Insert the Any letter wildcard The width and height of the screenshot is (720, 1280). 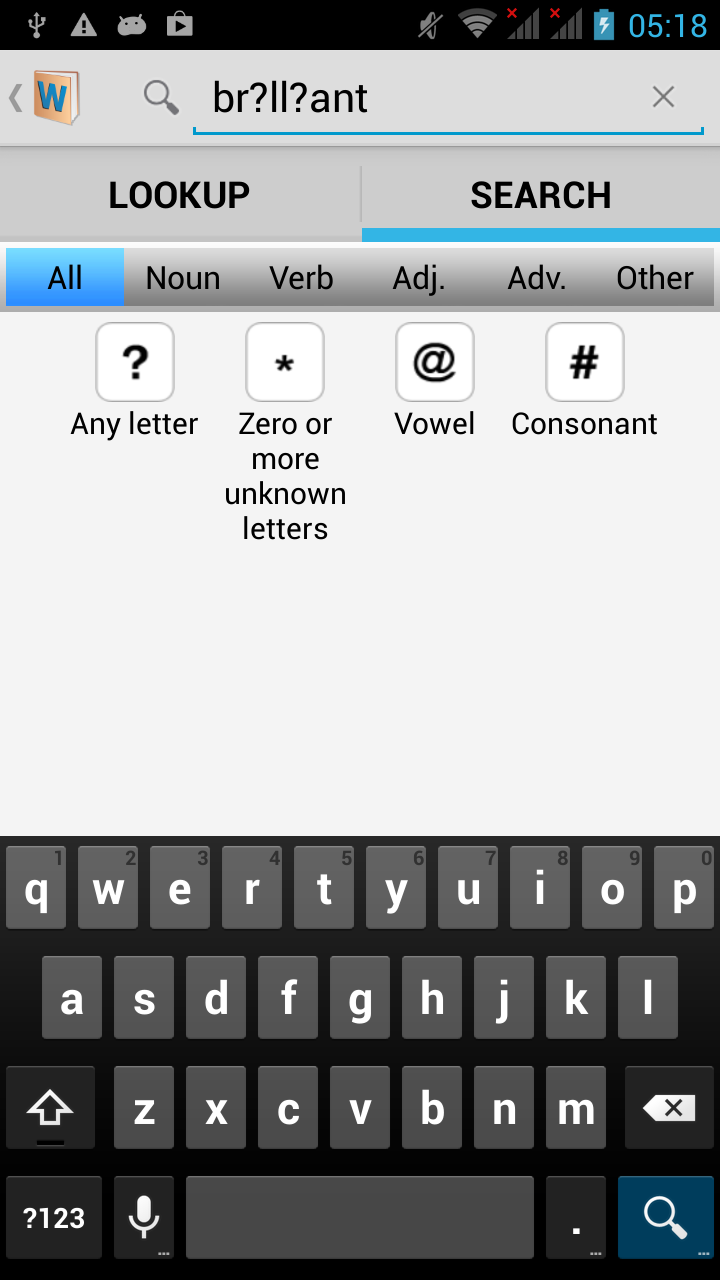pyautogui.click(x=134, y=361)
